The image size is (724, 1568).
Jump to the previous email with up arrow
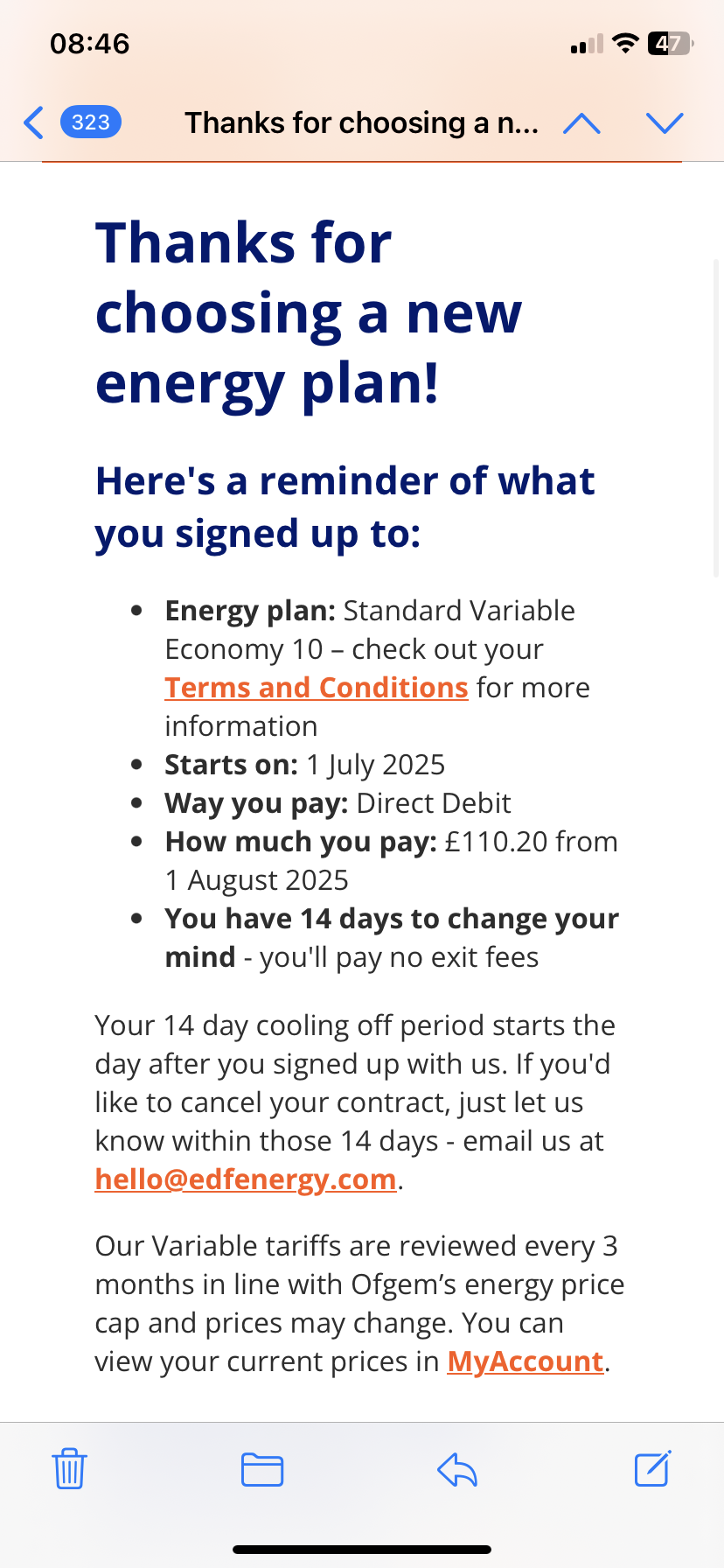click(582, 123)
